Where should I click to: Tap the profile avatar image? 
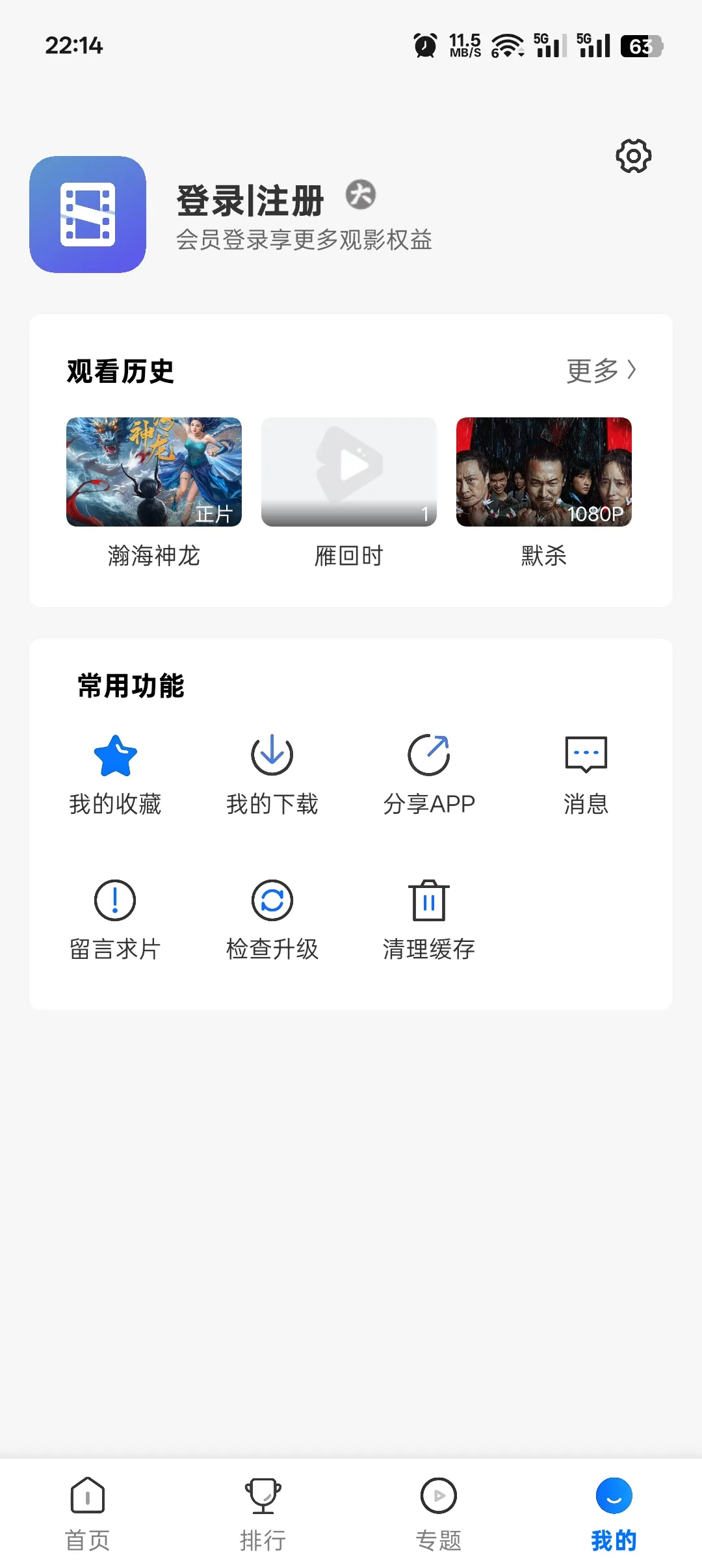[88, 215]
